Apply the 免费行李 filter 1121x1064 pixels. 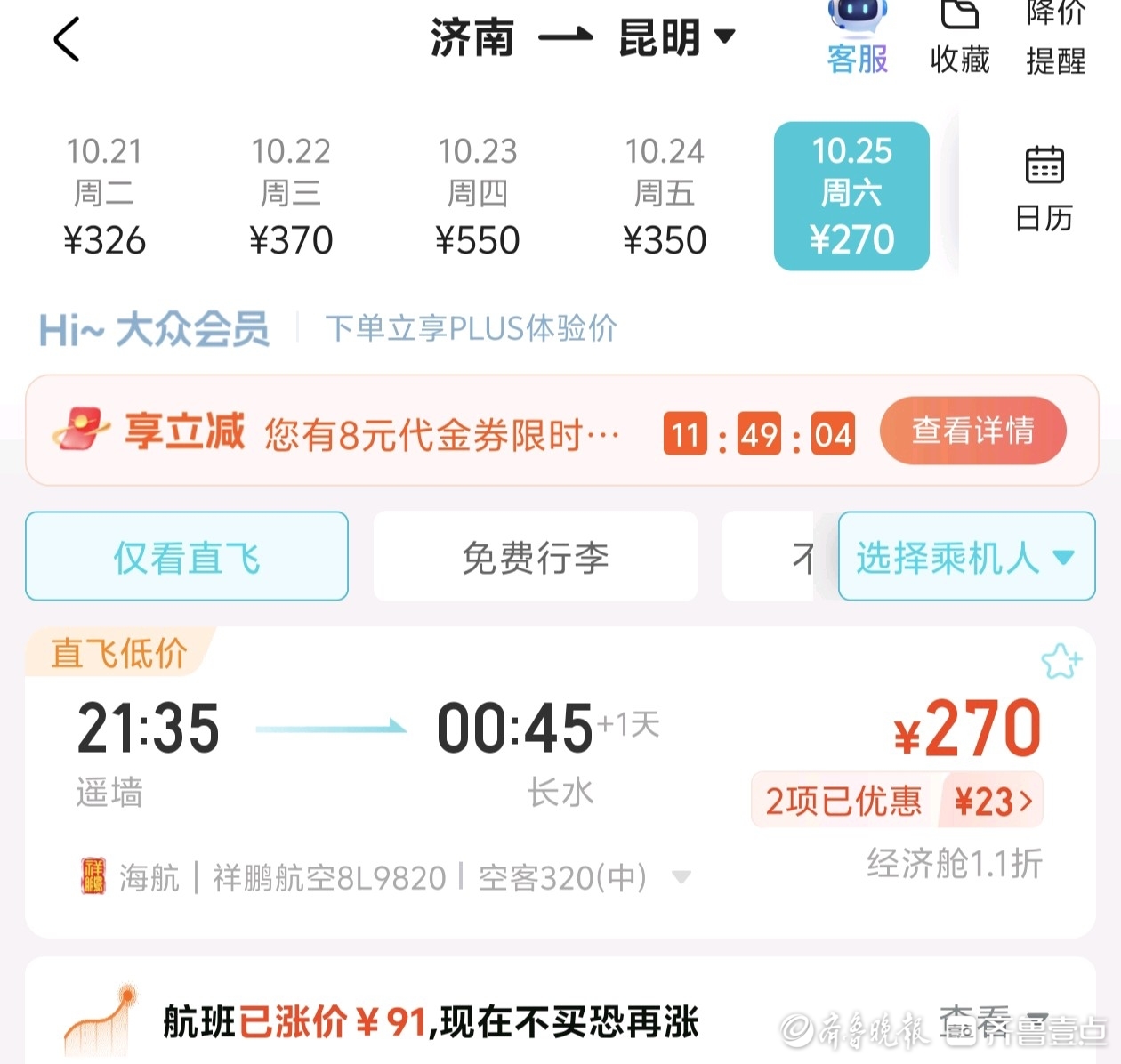click(x=535, y=557)
